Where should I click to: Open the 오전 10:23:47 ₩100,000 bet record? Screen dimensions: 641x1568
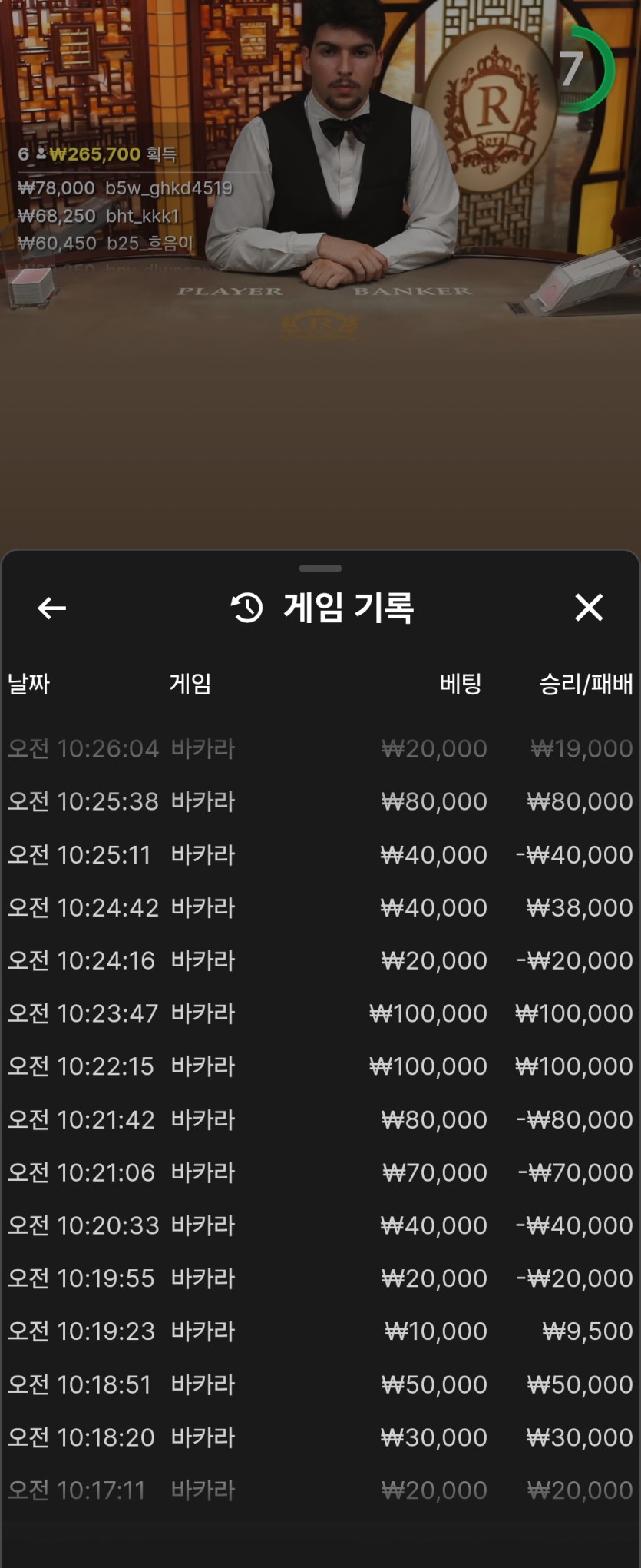click(320, 1013)
